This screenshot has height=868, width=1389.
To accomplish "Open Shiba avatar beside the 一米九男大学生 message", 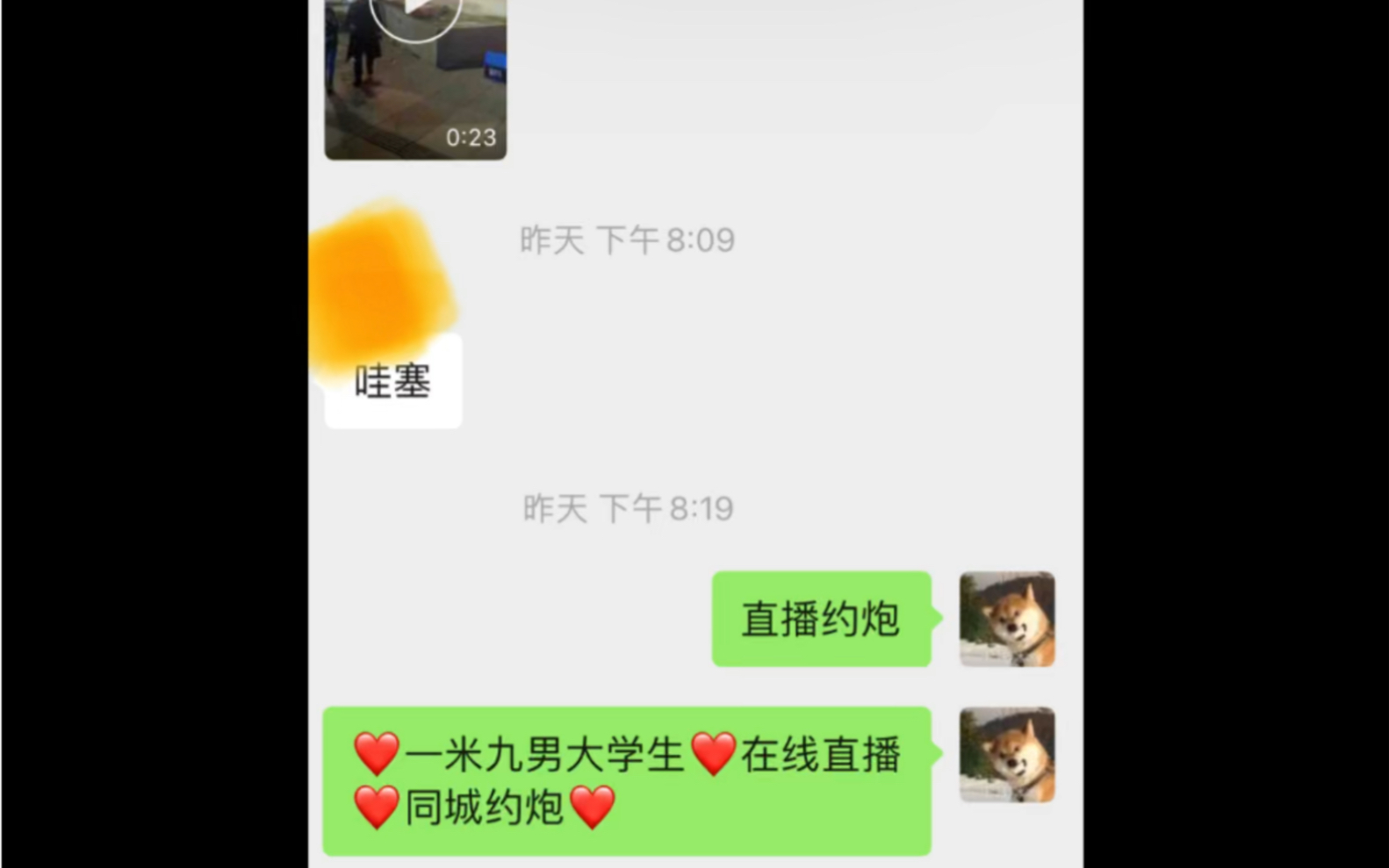I will coord(1006,754).
